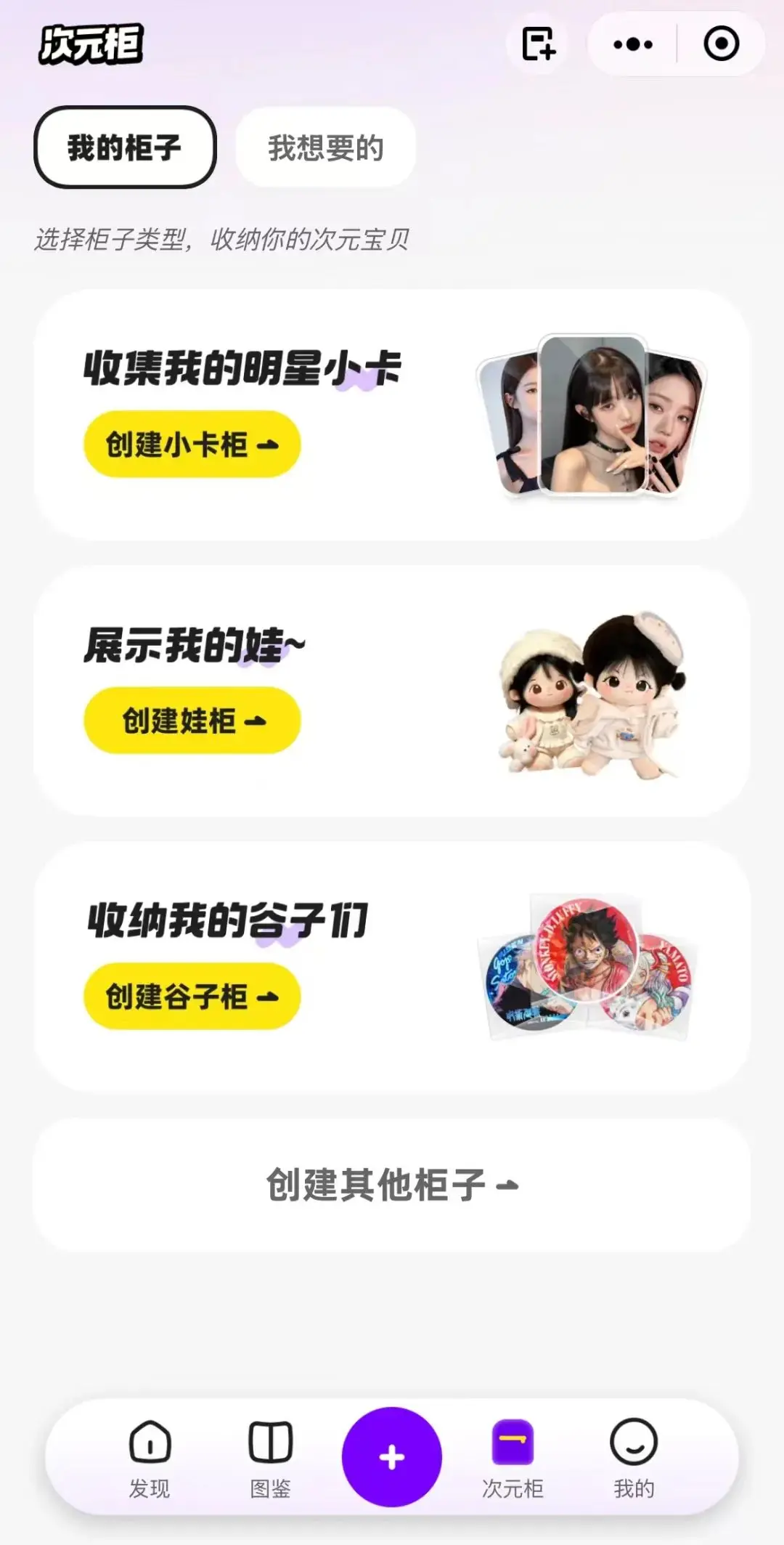The image size is (784, 1545).
Task: Close the mini program with the circle icon
Action: [x=721, y=44]
